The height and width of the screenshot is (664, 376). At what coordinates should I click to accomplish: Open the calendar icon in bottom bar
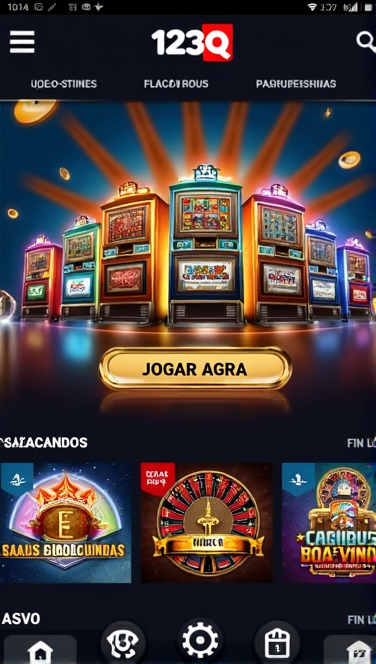coord(277,643)
